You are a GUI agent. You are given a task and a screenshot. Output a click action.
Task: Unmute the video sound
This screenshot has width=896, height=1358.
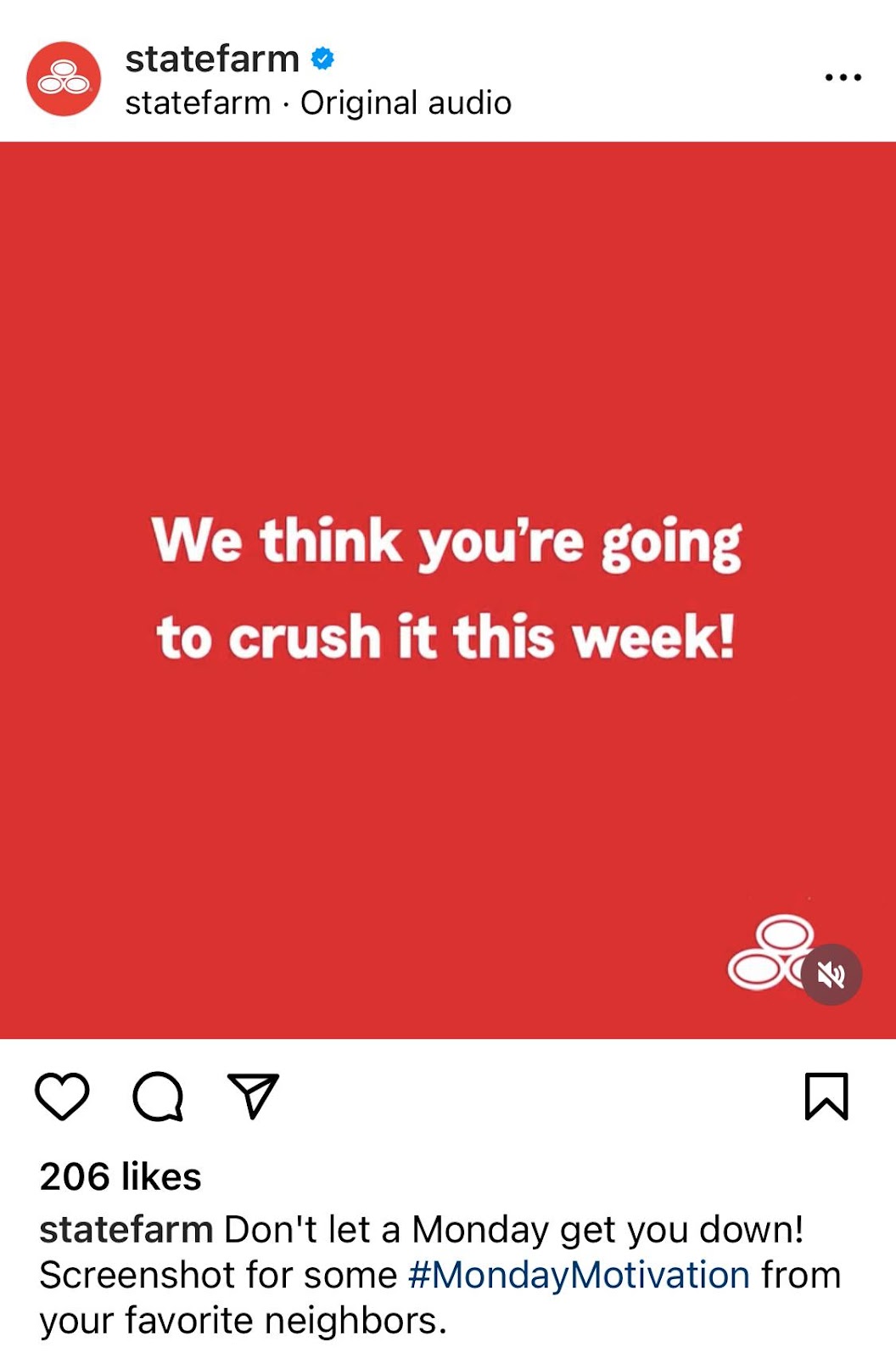(832, 974)
